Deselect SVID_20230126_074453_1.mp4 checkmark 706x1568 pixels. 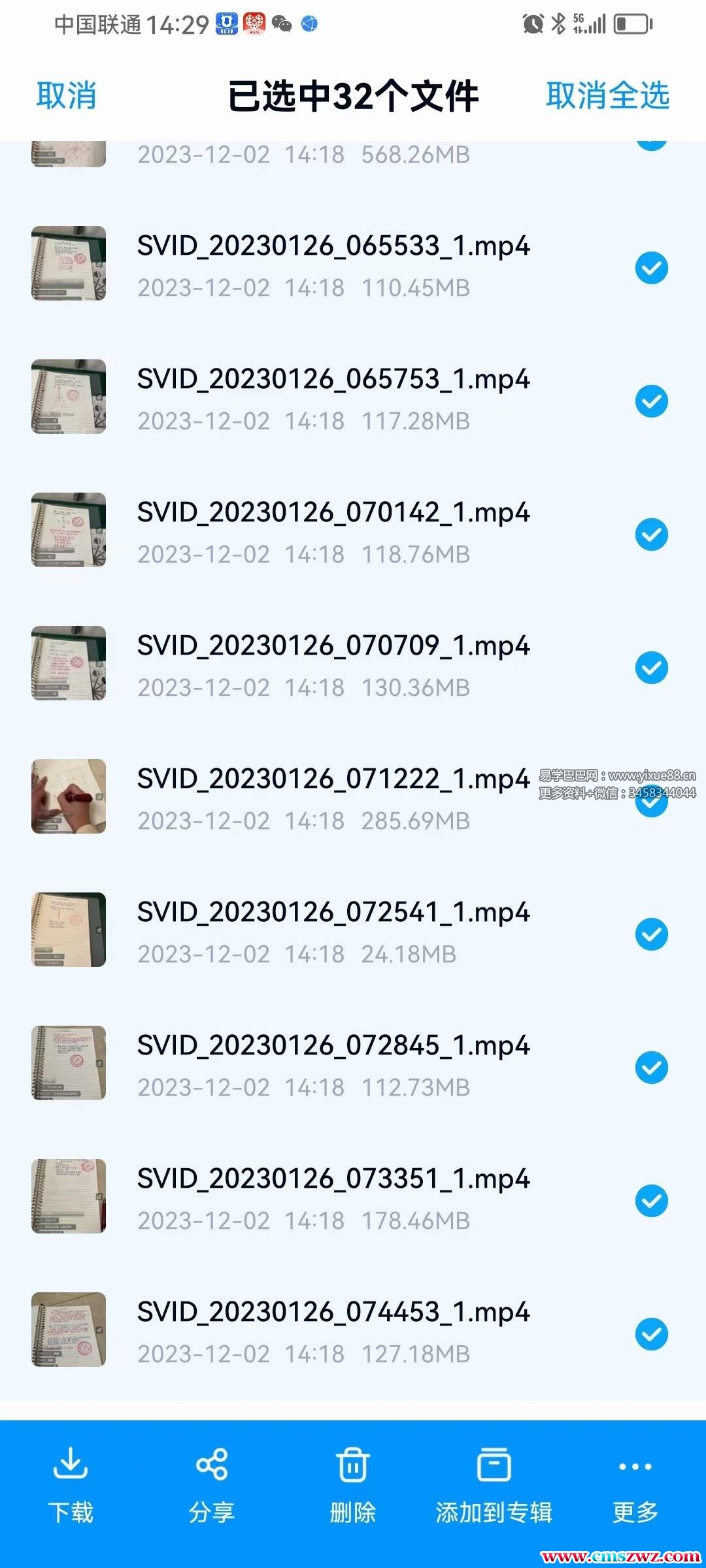(651, 1334)
